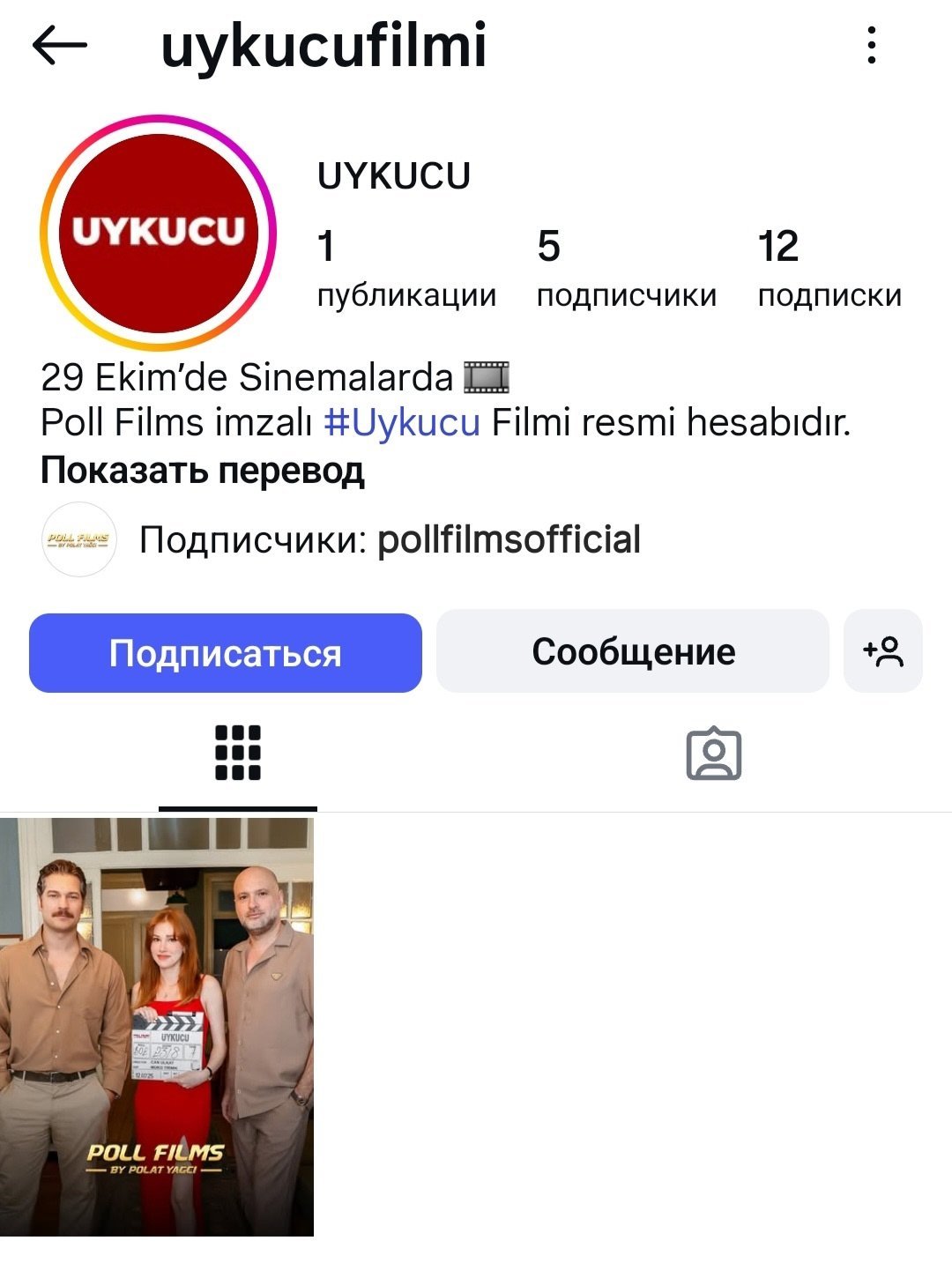
Task: Open mutual follower pollfilmsofficial
Action: pos(509,539)
